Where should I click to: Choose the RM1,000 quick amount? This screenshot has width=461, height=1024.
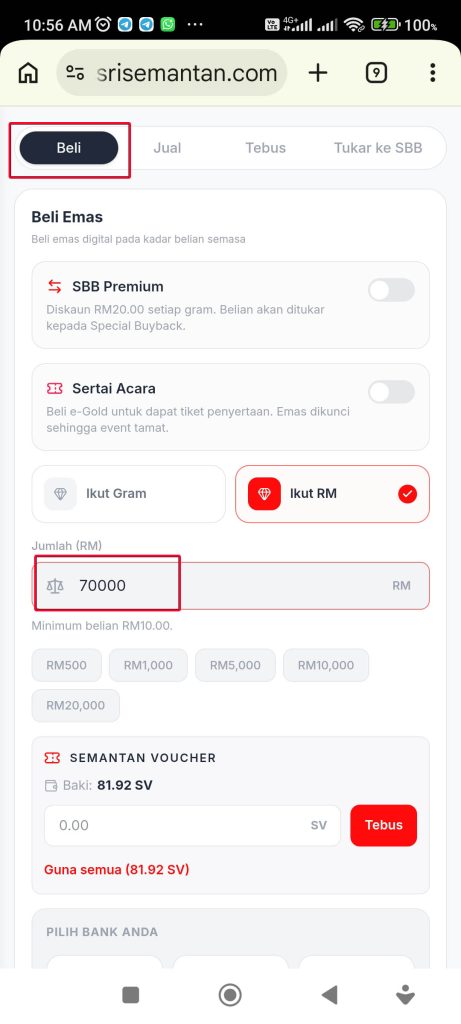[148, 665]
